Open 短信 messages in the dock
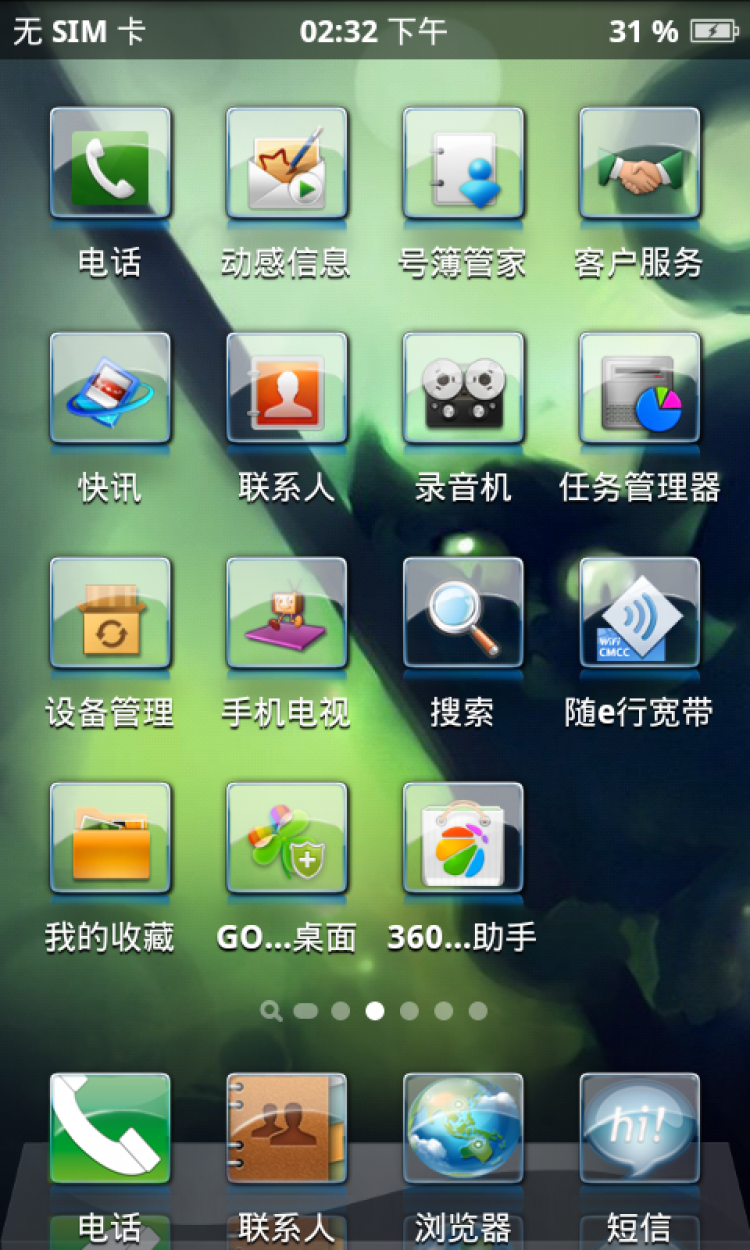This screenshot has width=750, height=1250. pos(640,1130)
